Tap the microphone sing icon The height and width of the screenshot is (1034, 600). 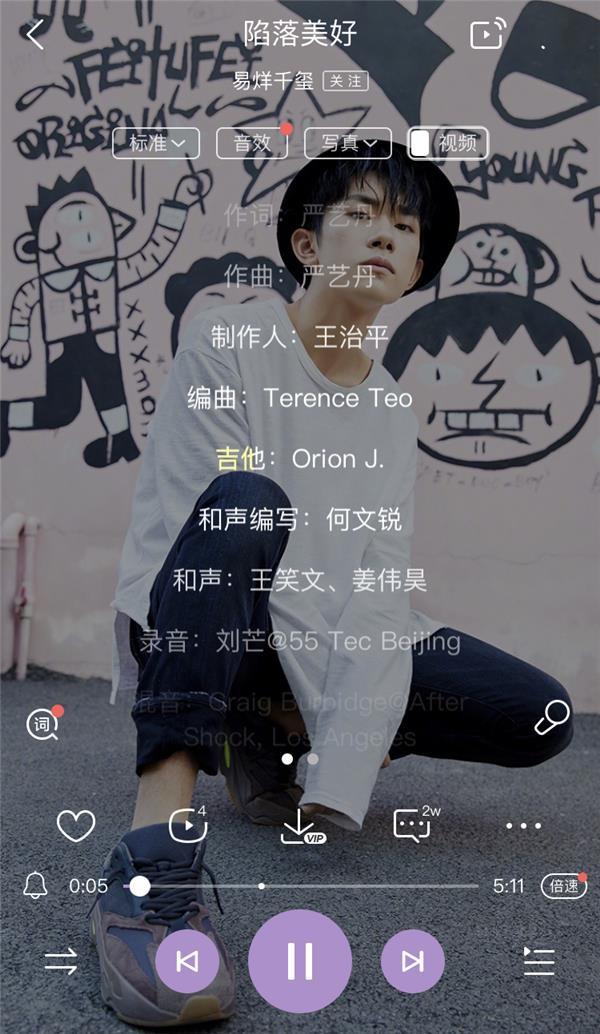coord(551,717)
